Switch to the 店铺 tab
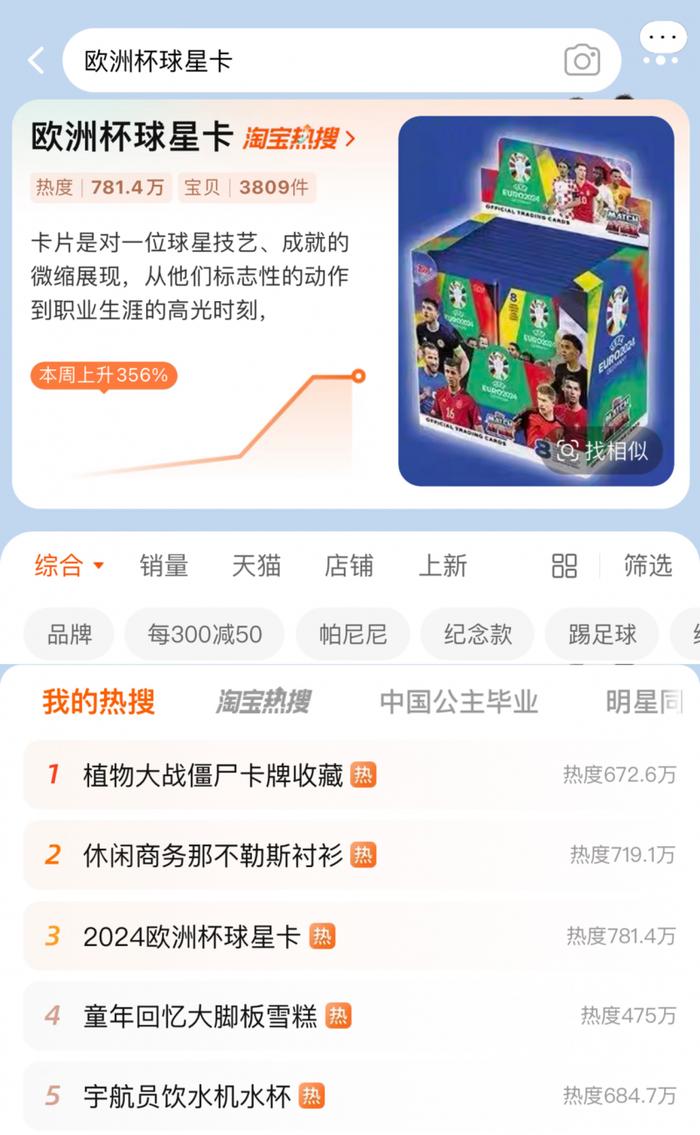Image resolution: width=700 pixels, height=1135 pixels. [x=349, y=566]
